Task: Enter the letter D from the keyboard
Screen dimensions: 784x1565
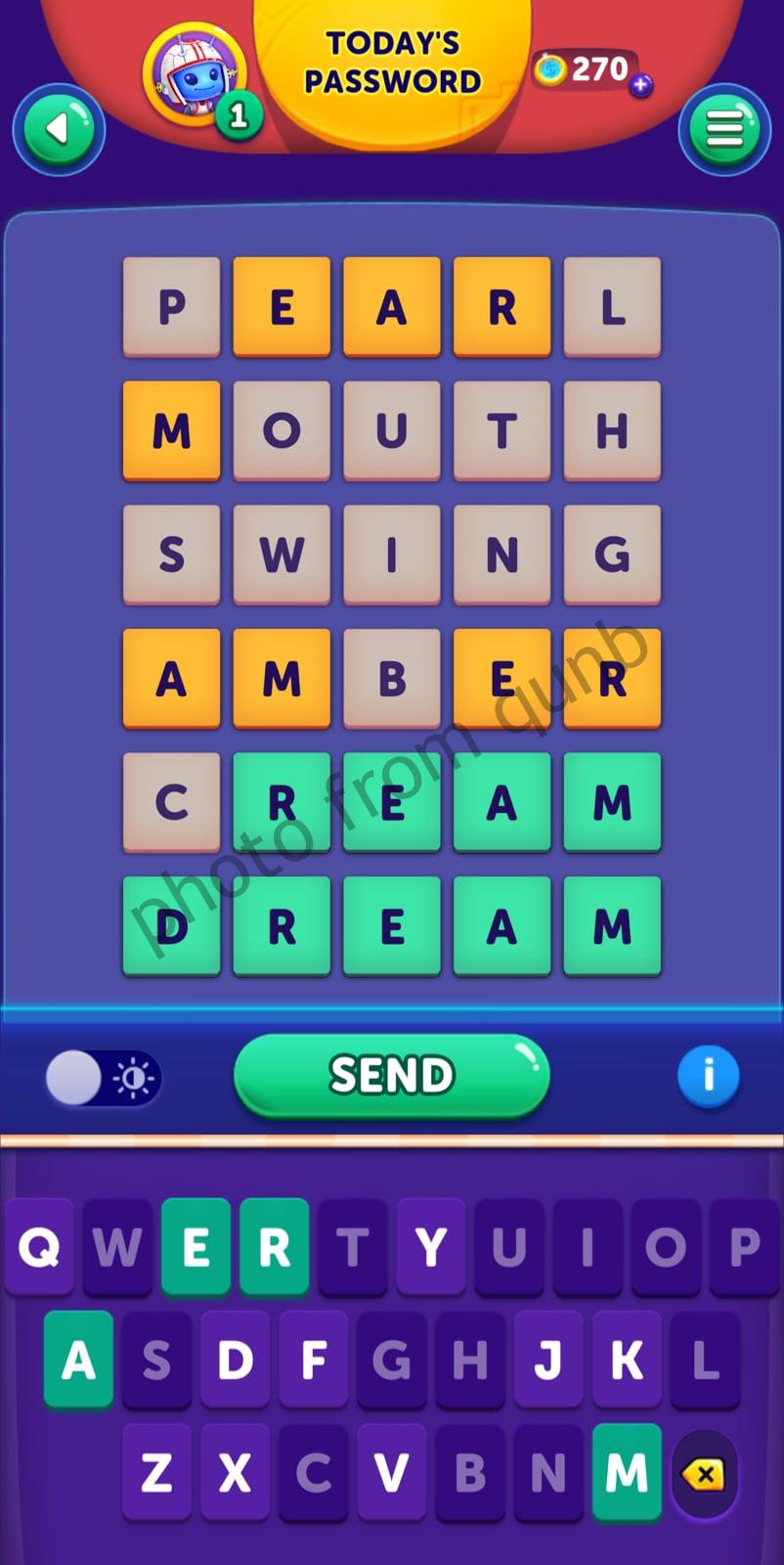Action: (235, 1360)
